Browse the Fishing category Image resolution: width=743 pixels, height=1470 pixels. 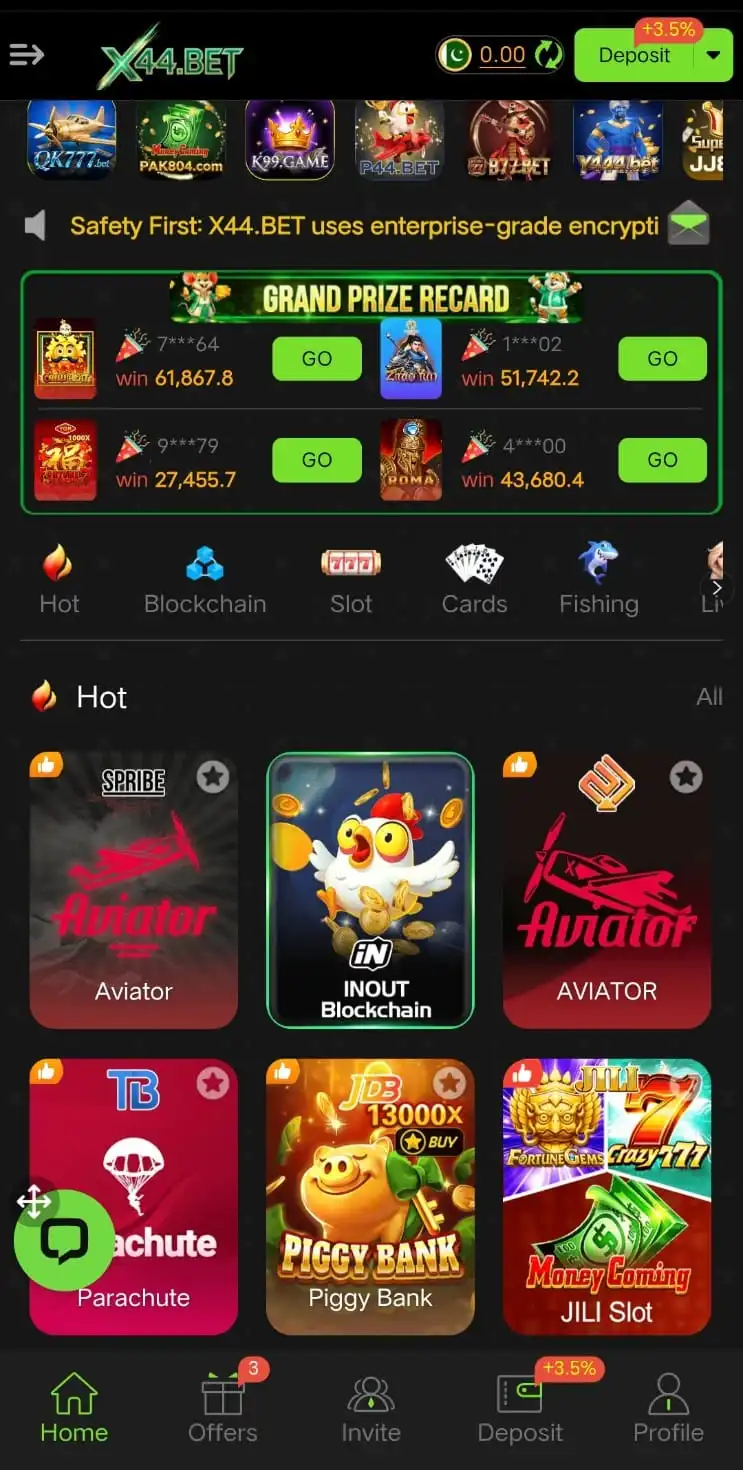[598, 580]
